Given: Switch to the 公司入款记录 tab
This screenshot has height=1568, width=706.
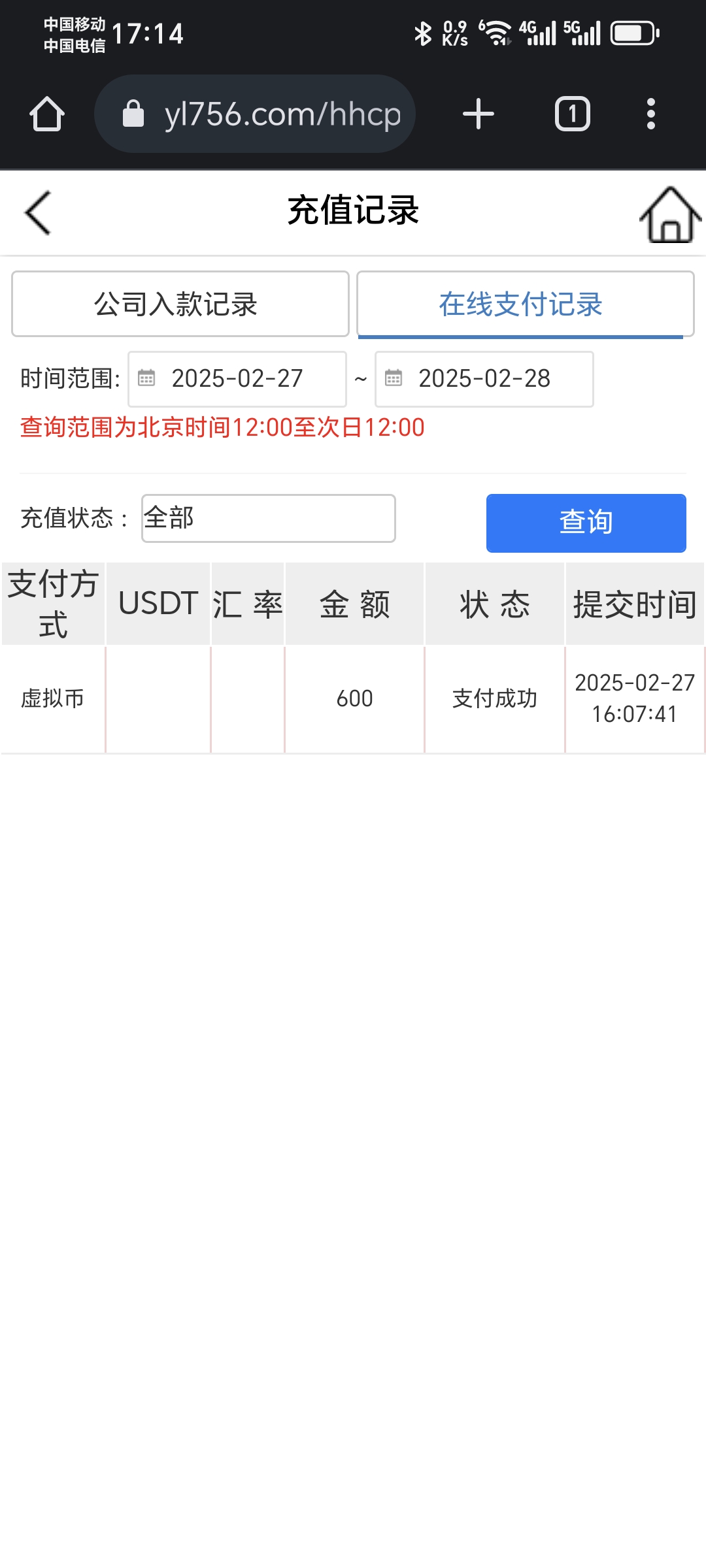Looking at the screenshot, I should tap(180, 304).
